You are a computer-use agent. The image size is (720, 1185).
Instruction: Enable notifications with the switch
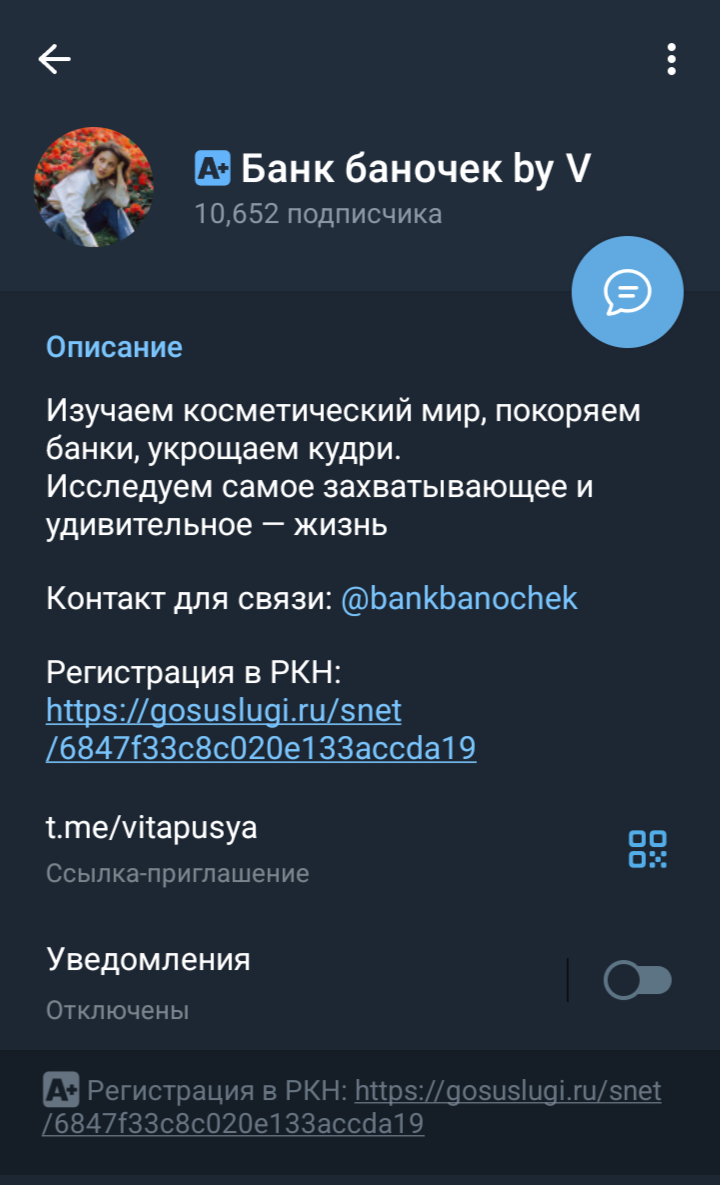637,980
